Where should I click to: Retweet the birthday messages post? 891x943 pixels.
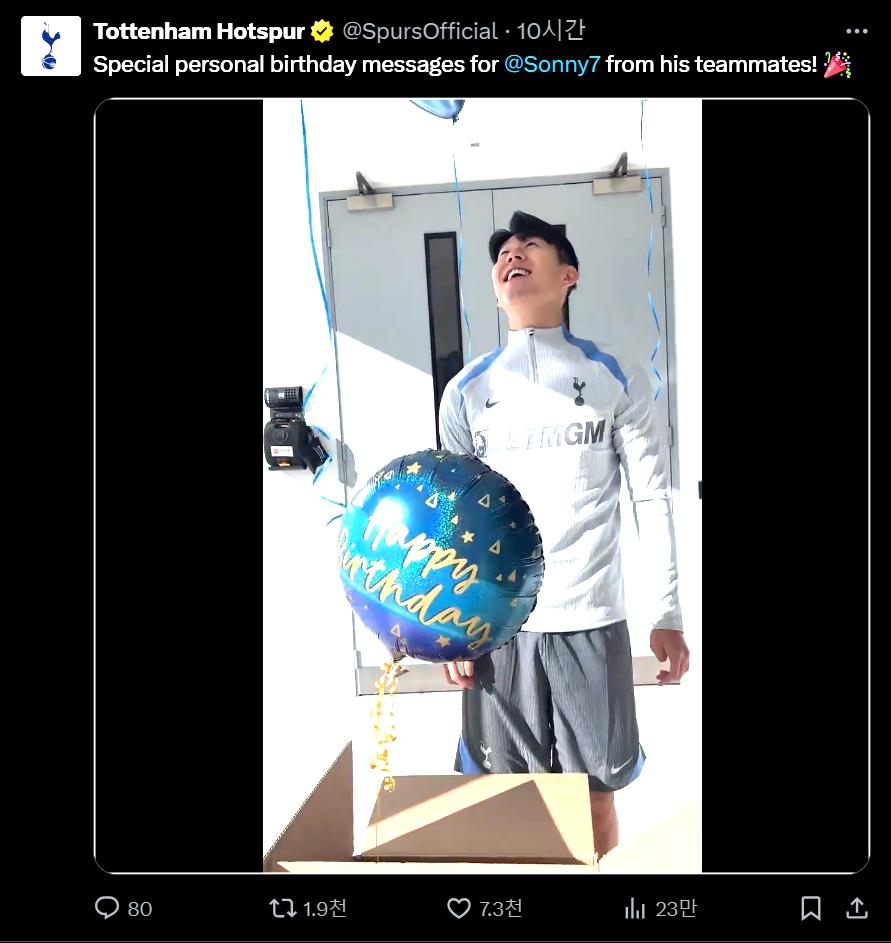[283, 908]
